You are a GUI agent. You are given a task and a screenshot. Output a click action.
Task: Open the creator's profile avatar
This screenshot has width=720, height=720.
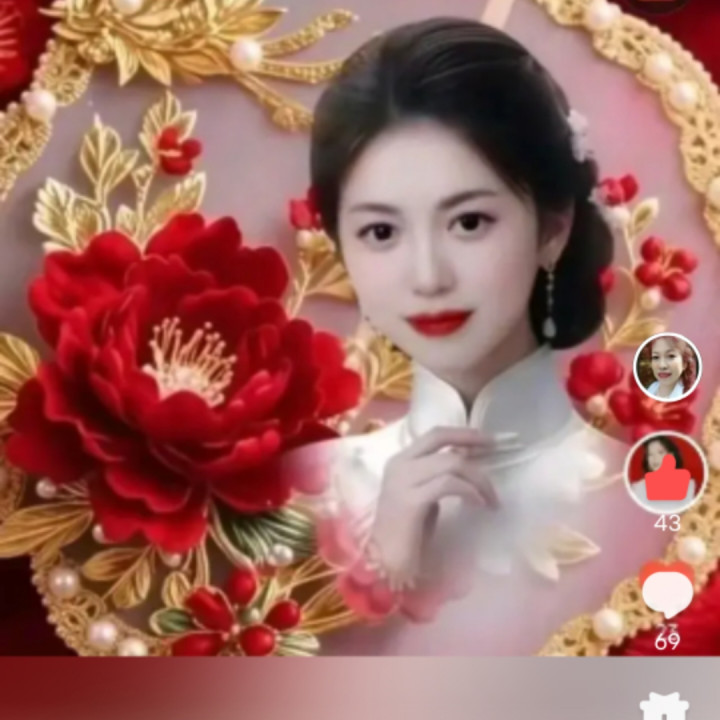[x=667, y=367]
